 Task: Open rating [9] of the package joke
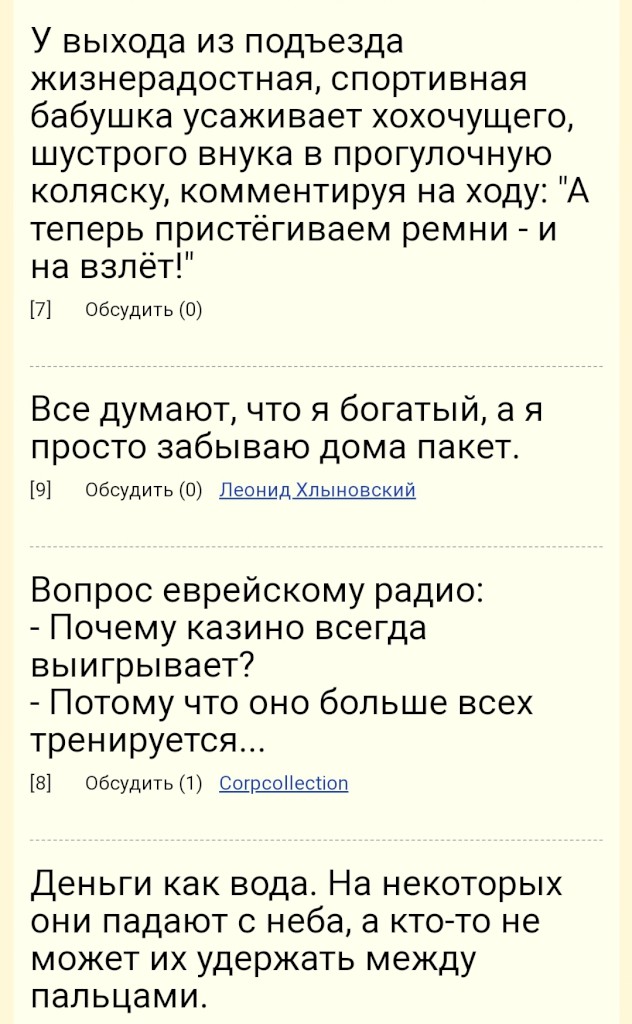(42, 490)
